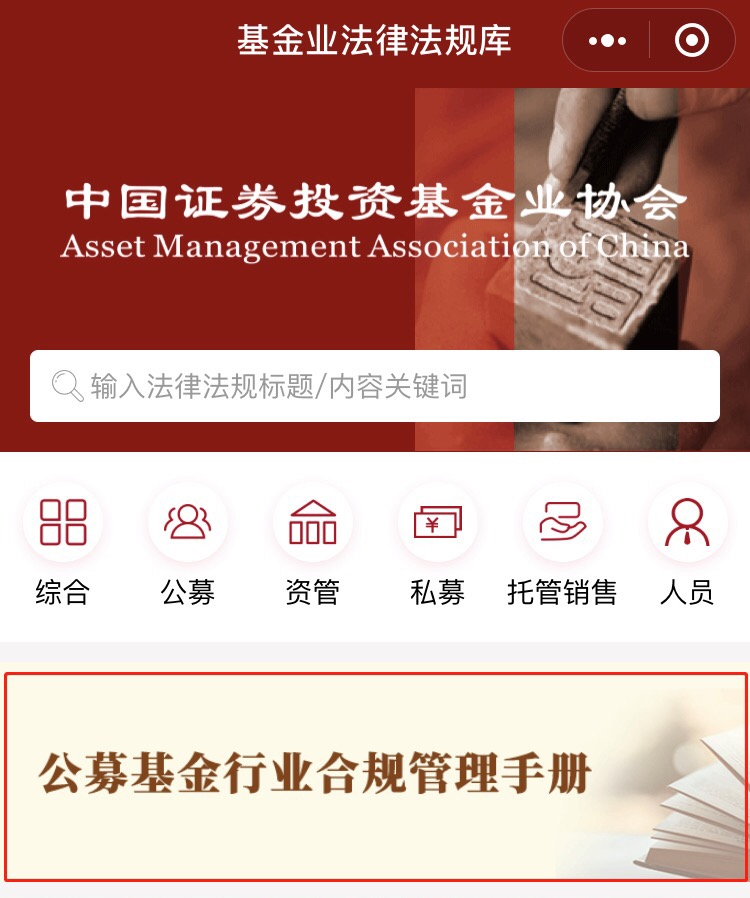Tap the law and regulation search box
750x898 pixels.
pyautogui.click(x=375, y=386)
